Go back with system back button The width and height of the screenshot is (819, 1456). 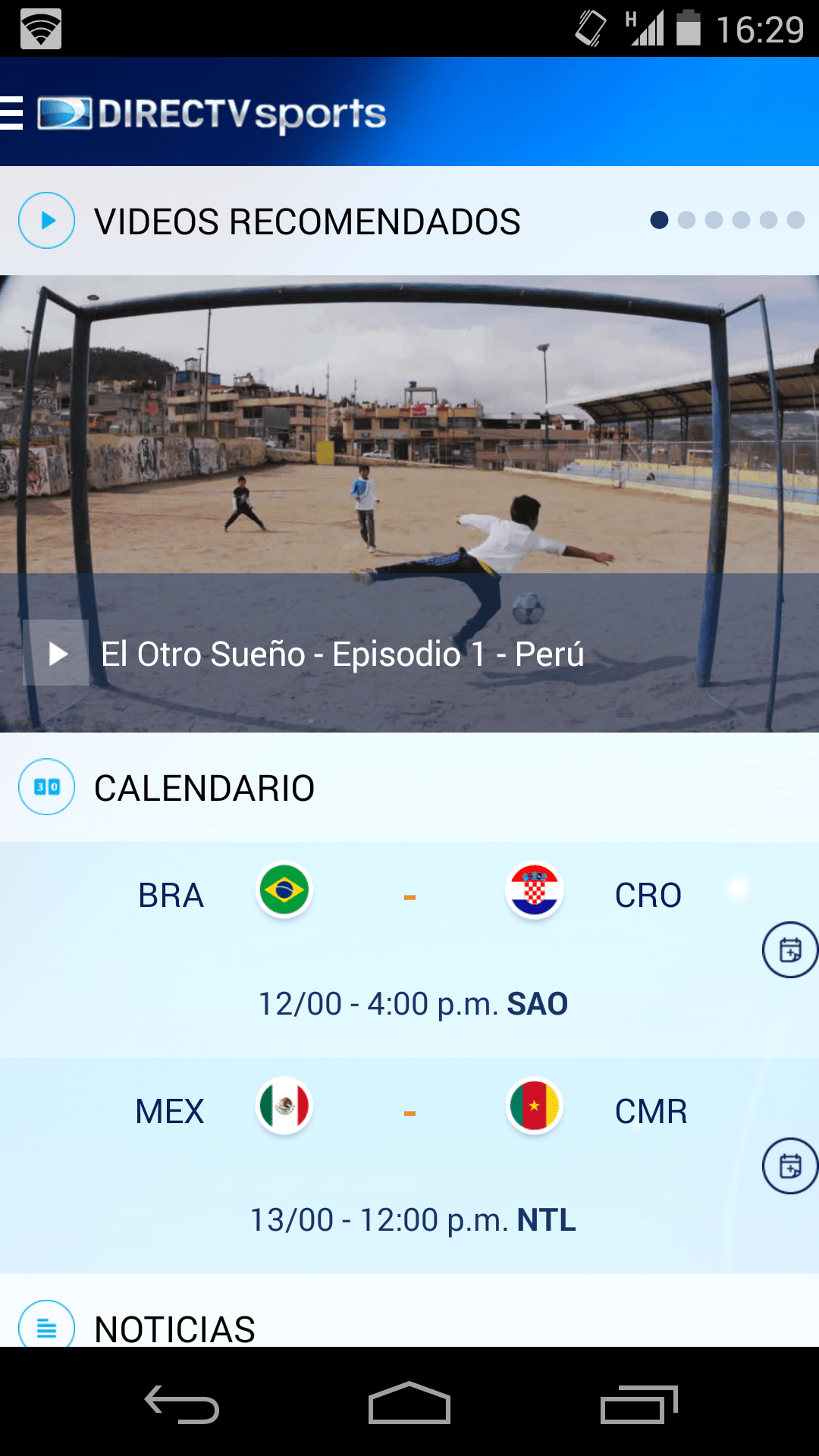tap(182, 1404)
